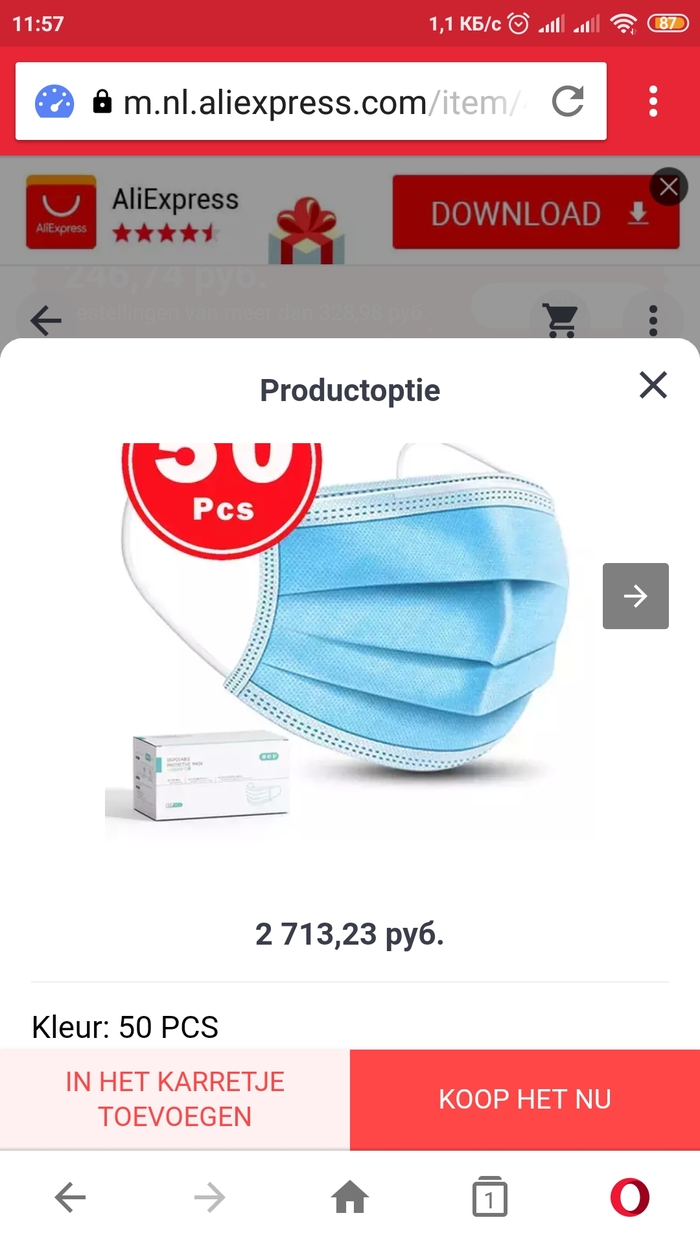Image resolution: width=700 pixels, height=1244 pixels.
Task: Dismiss the AliExpress app banner
Action: (x=668, y=187)
